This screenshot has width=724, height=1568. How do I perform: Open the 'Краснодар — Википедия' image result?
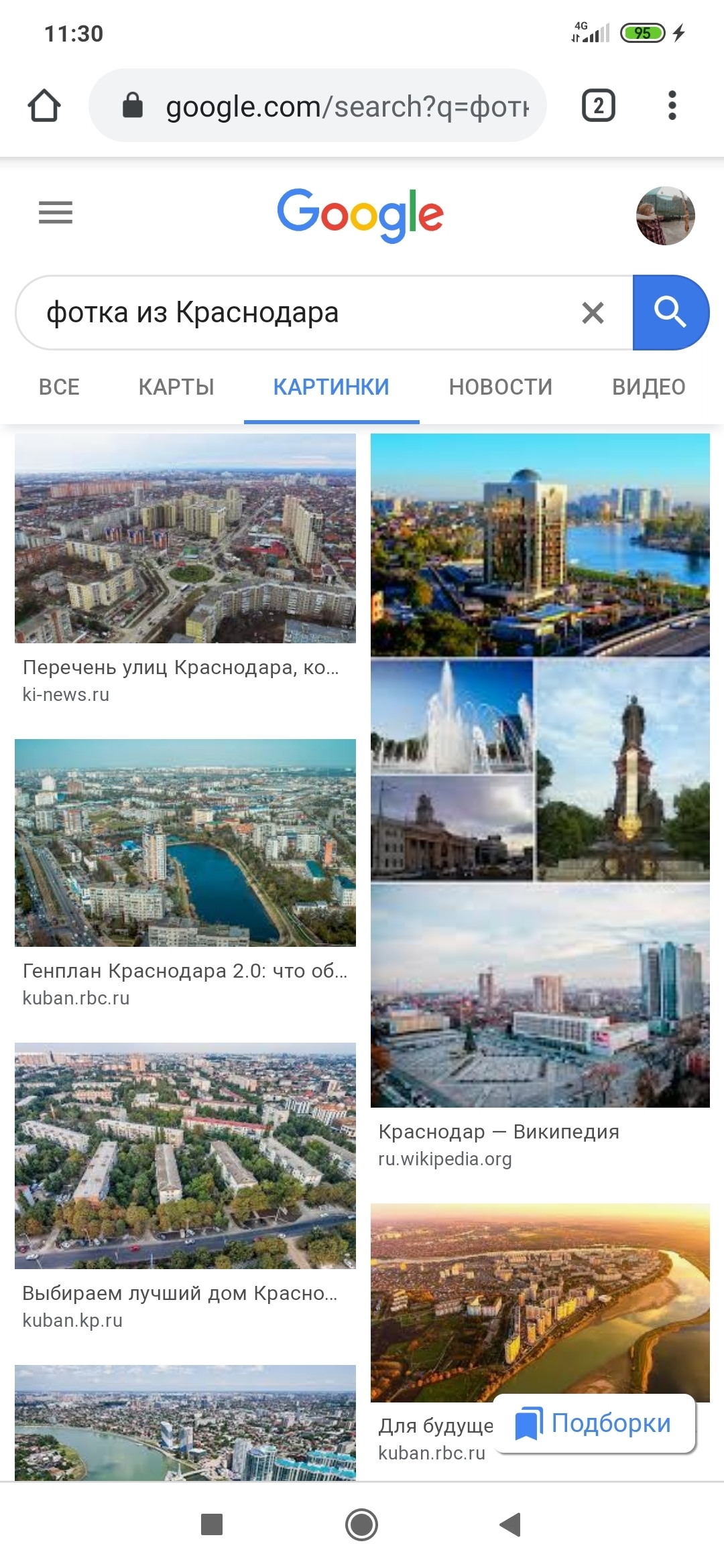pos(540,771)
